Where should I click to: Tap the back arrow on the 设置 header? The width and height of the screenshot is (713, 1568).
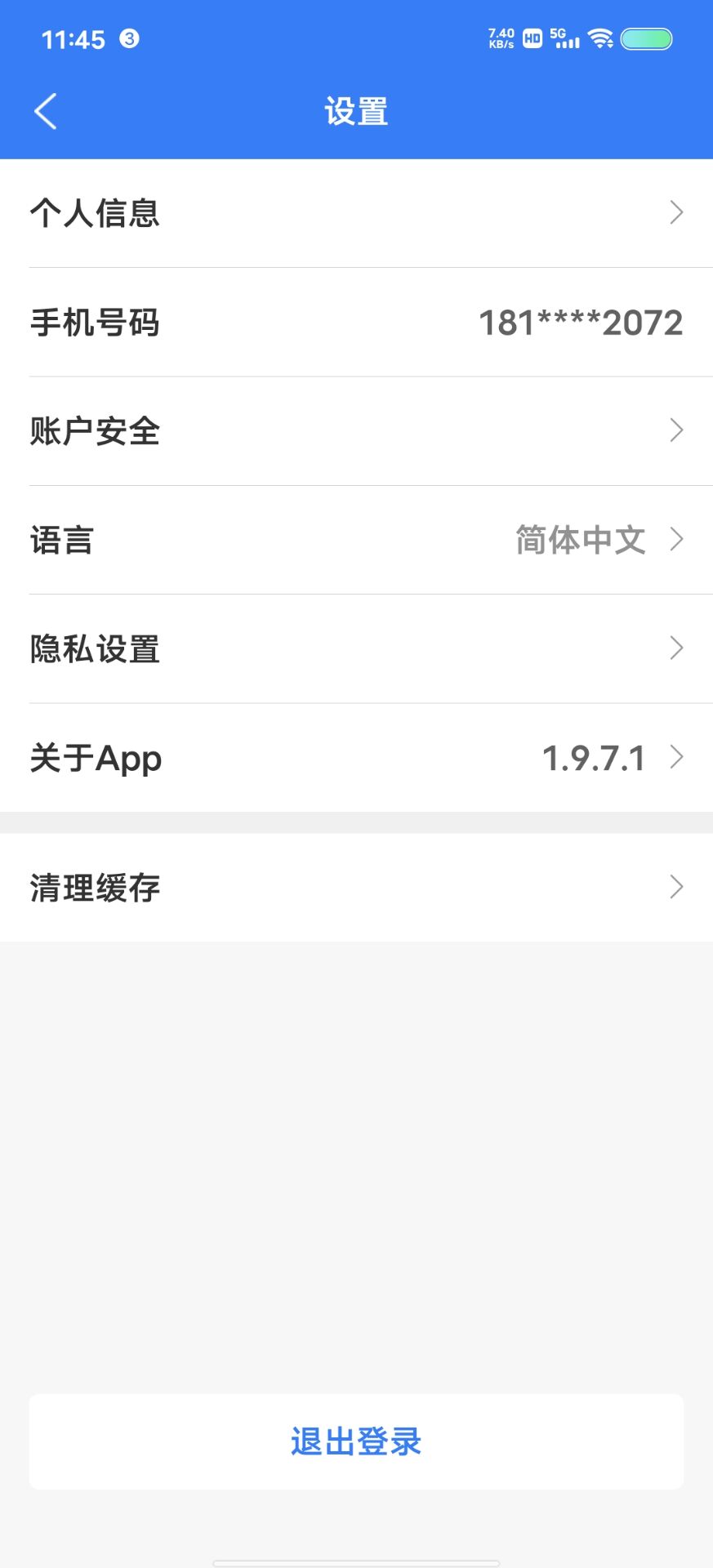pos(45,111)
